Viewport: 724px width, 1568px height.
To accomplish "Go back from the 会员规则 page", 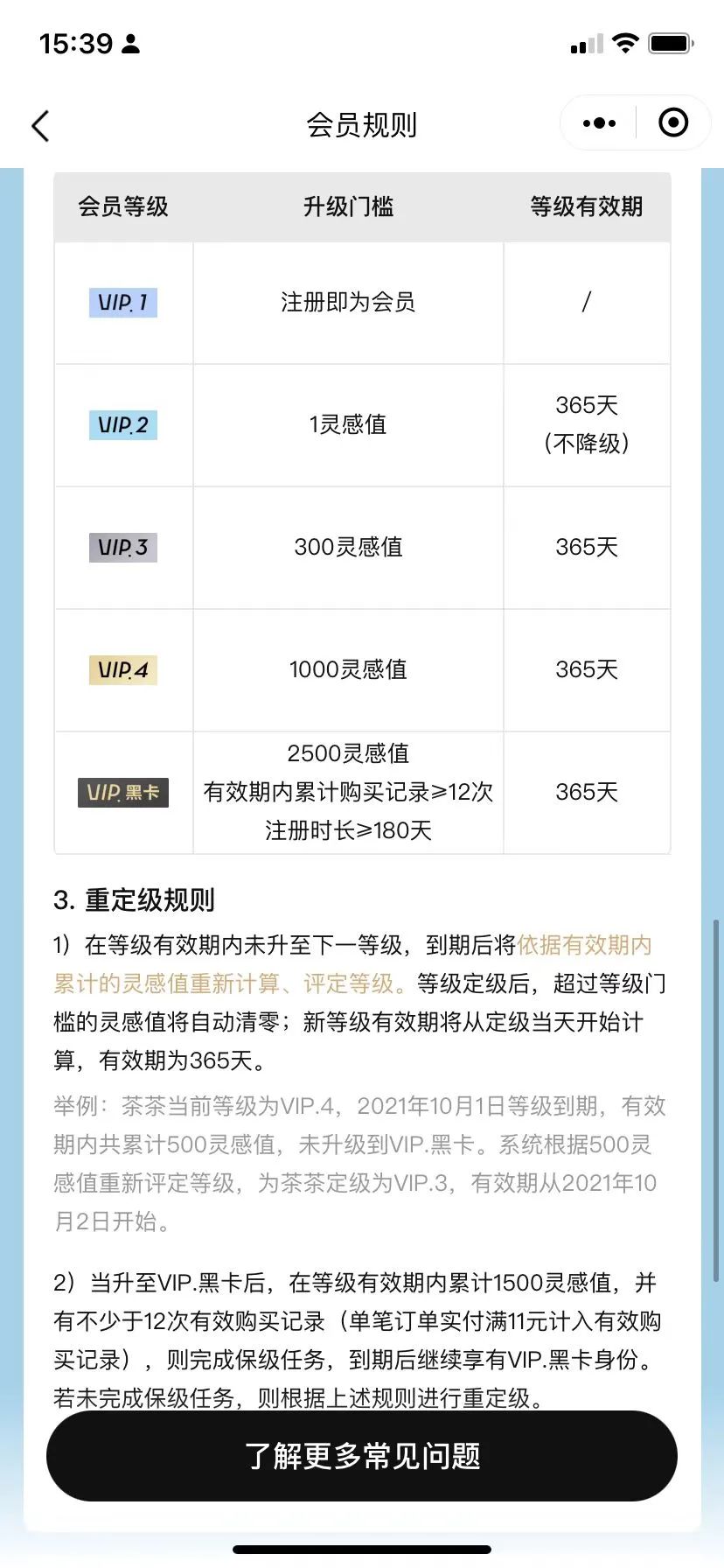I will tap(40, 126).
